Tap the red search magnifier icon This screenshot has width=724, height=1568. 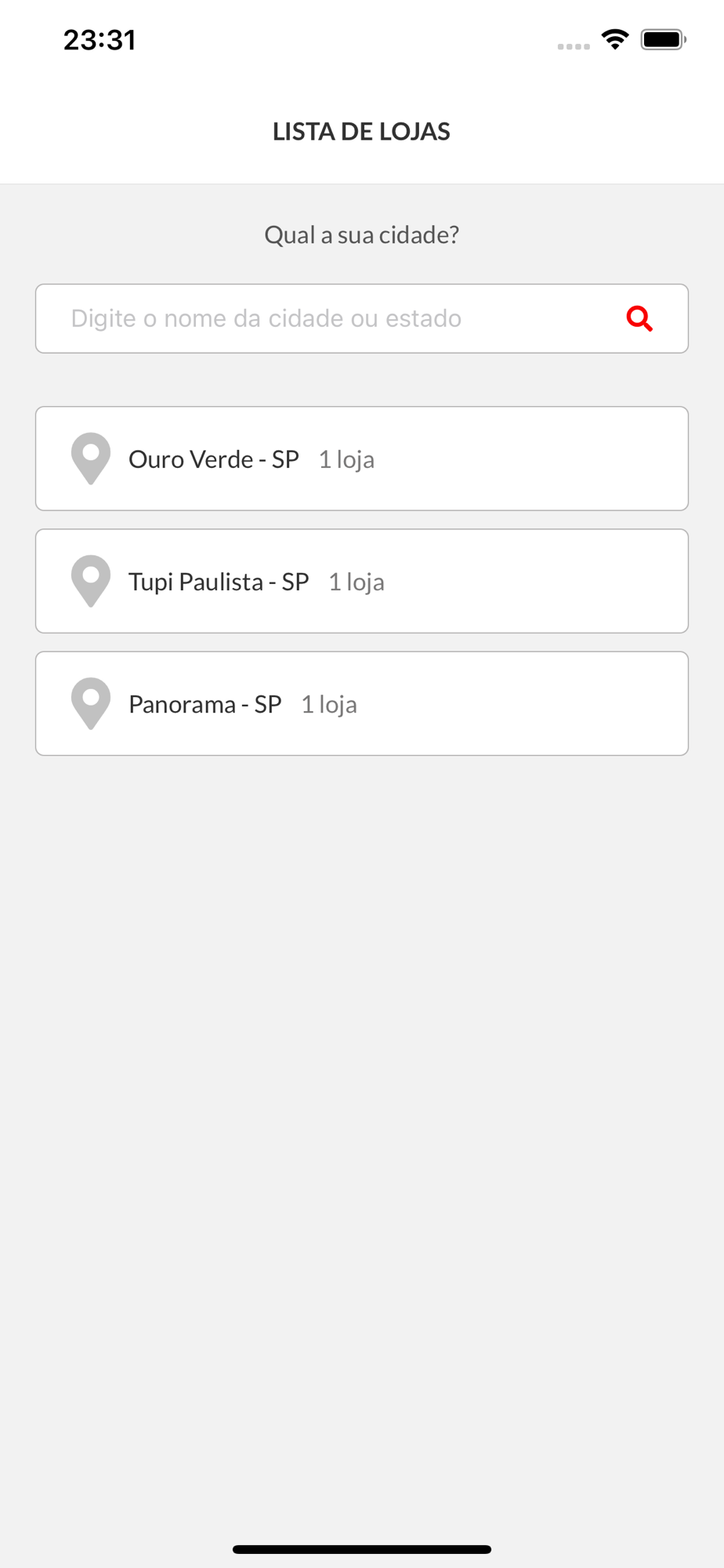pyautogui.click(x=639, y=318)
